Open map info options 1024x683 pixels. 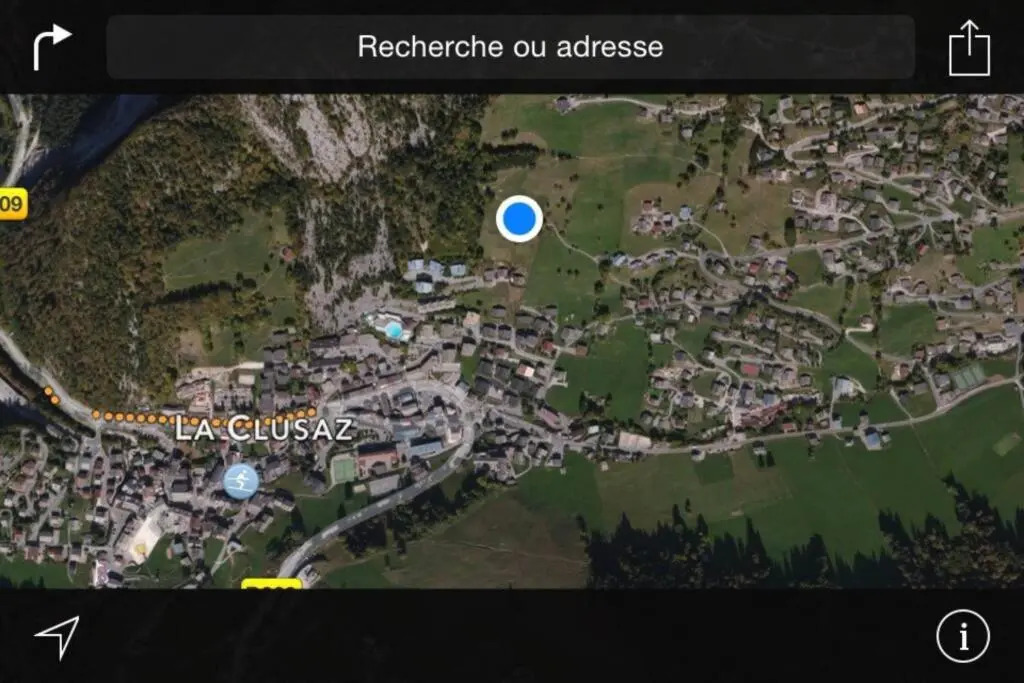tap(962, 636)
